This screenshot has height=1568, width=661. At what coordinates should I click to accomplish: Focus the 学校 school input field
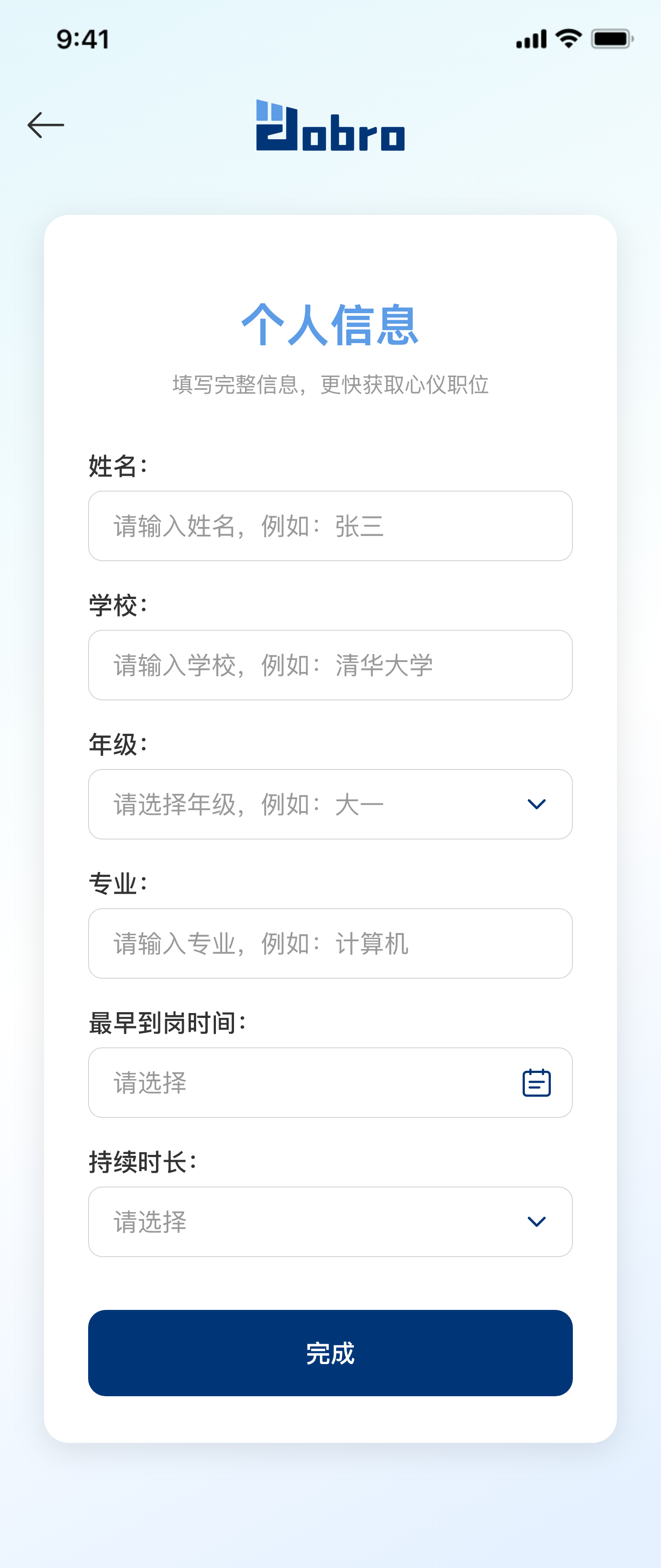coord(330,665)
